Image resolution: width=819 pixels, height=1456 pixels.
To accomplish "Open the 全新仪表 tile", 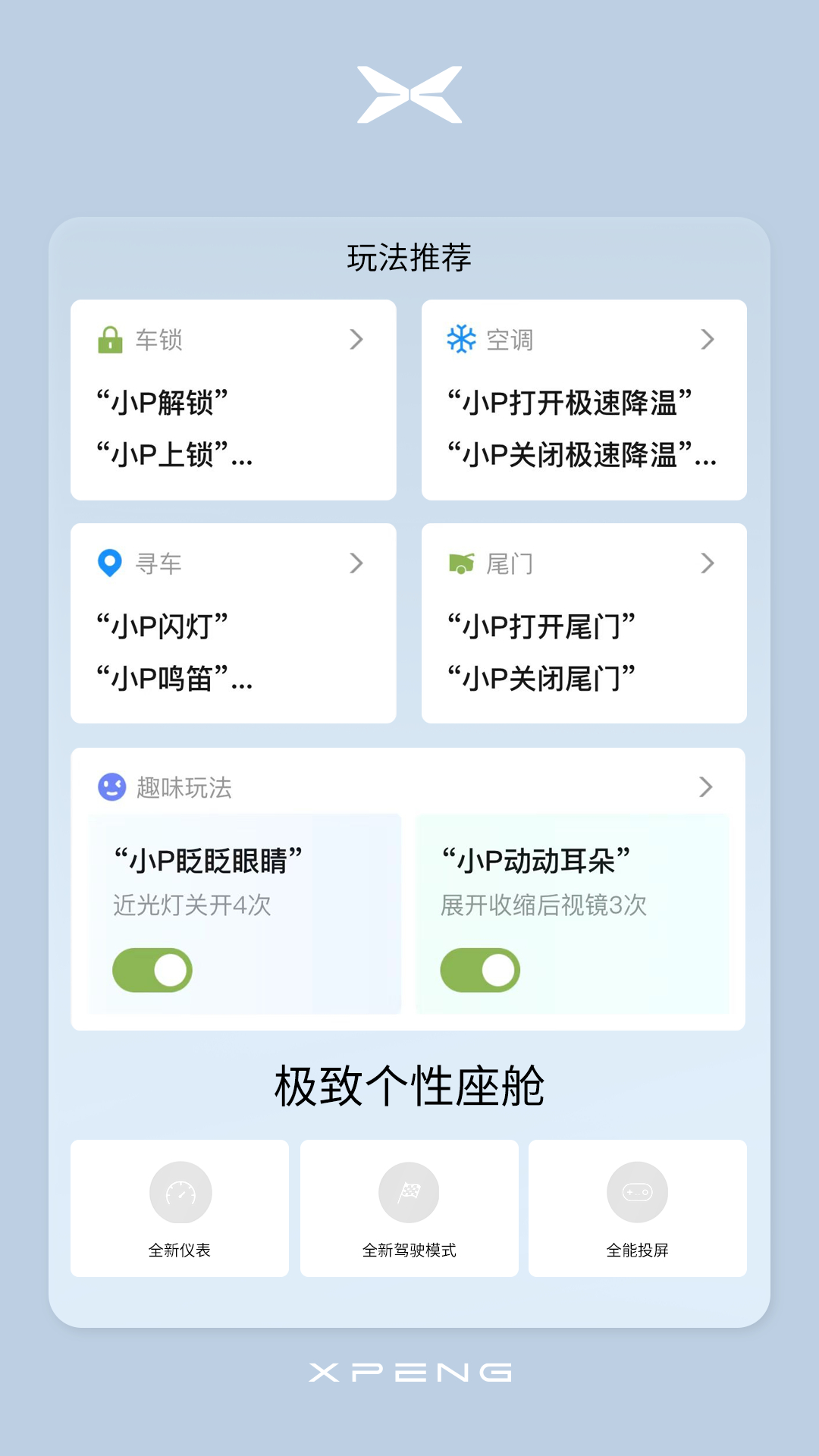I will (x=180, y=1208).
